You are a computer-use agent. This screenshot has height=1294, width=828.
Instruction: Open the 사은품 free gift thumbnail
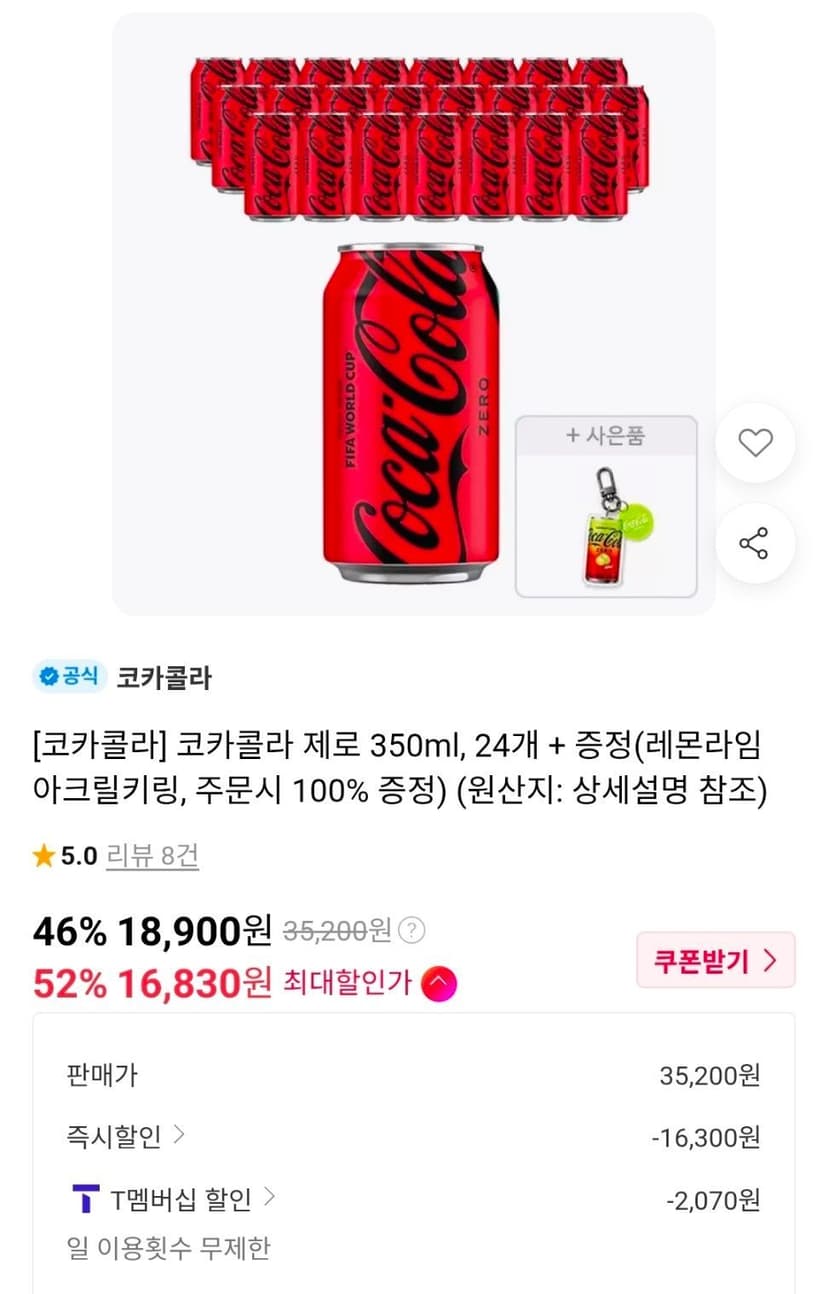click(606, 507)
